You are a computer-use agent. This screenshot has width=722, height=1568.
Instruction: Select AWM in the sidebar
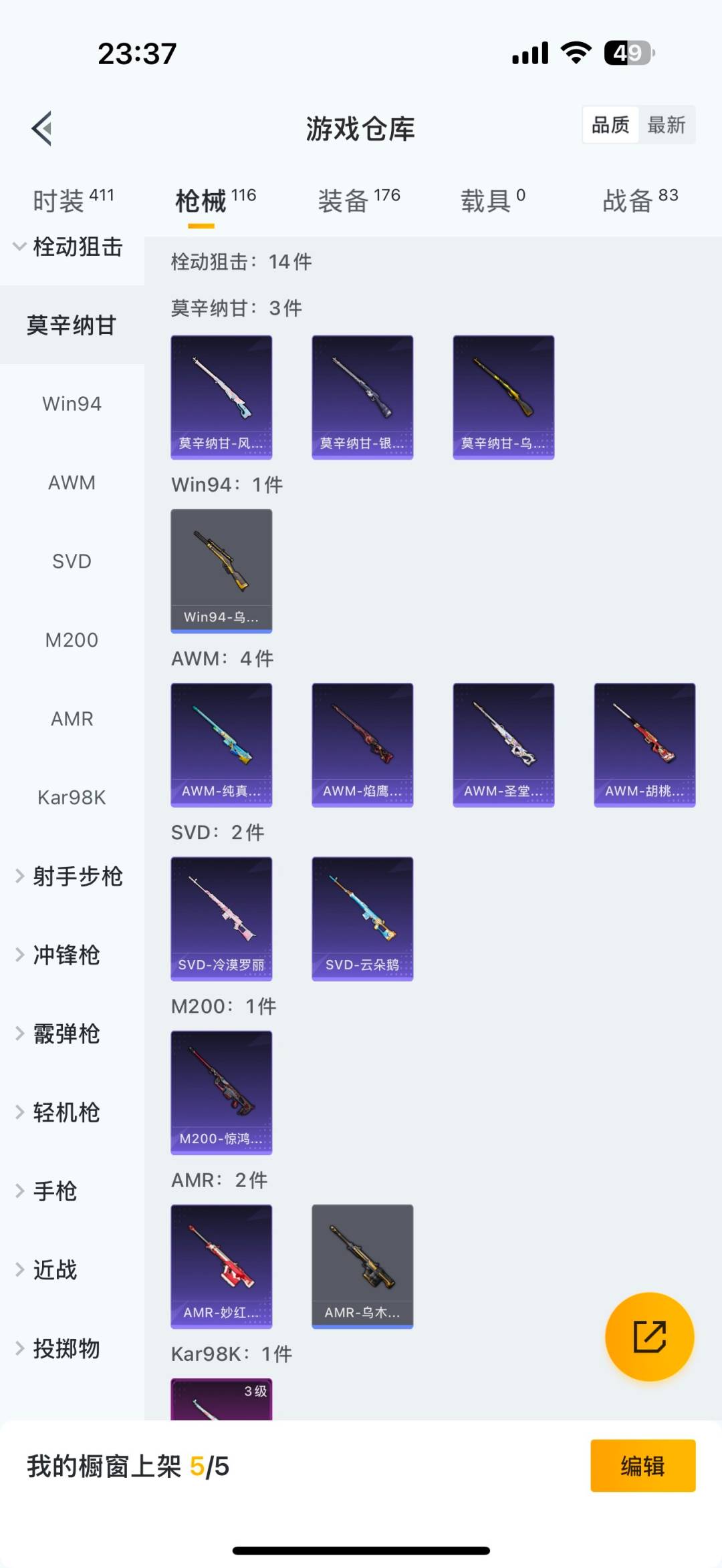(x=72, y=482)
